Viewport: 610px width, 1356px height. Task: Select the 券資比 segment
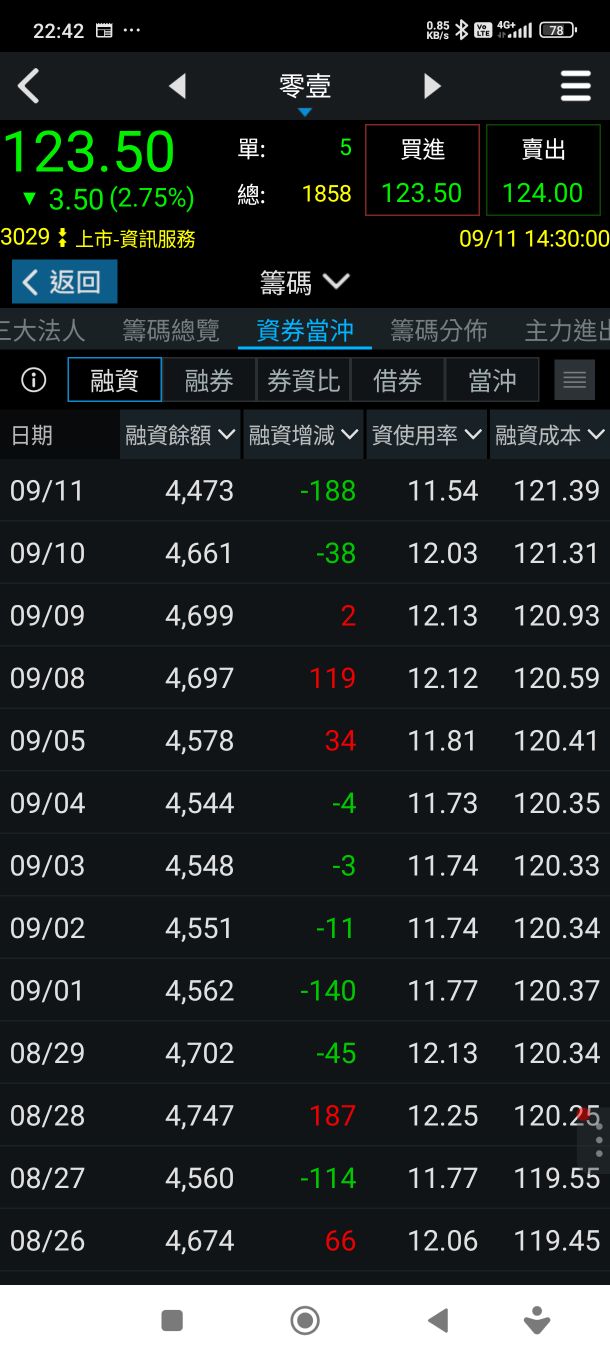303,380
